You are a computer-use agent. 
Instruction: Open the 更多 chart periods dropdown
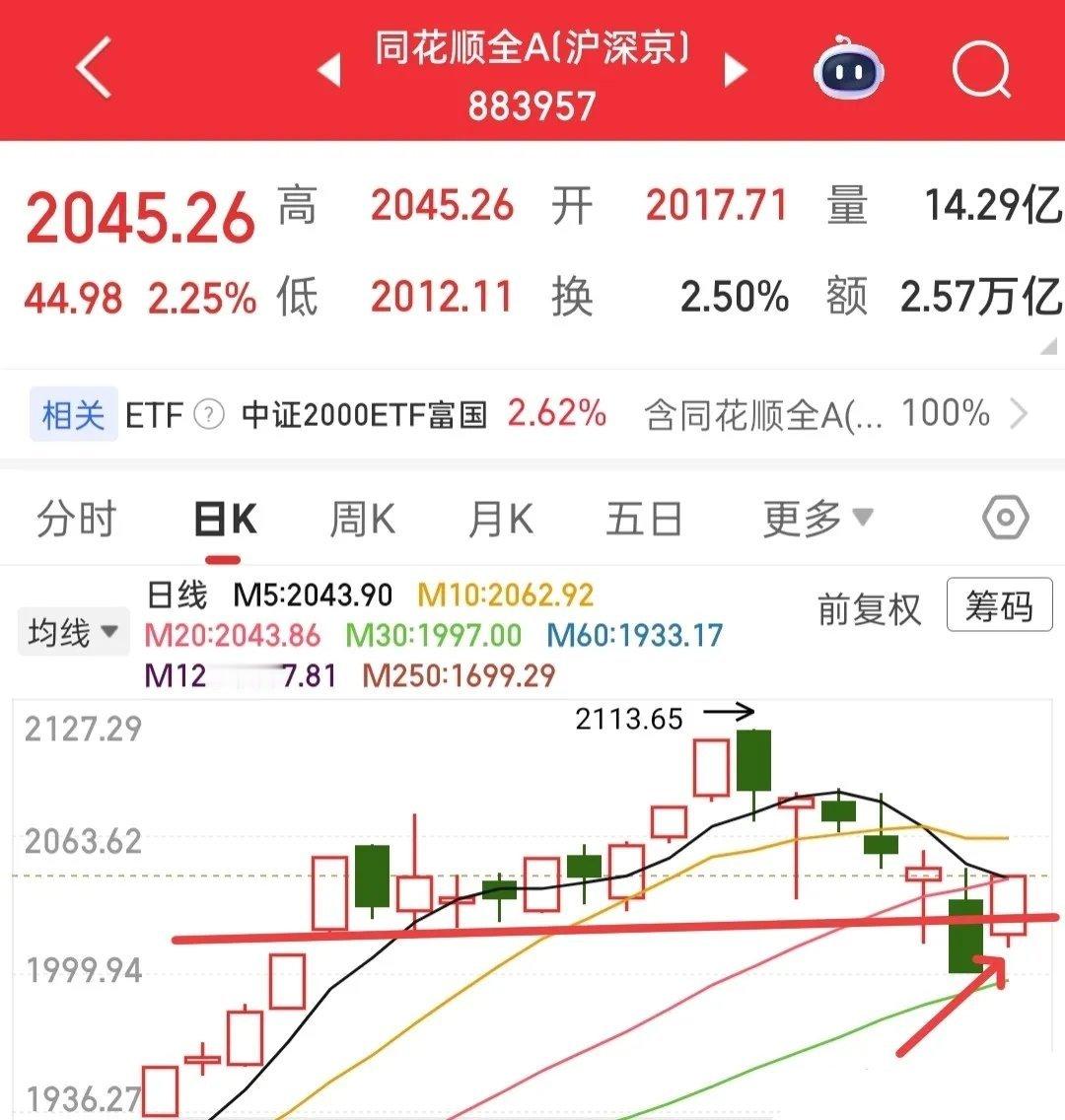point(811,517)
